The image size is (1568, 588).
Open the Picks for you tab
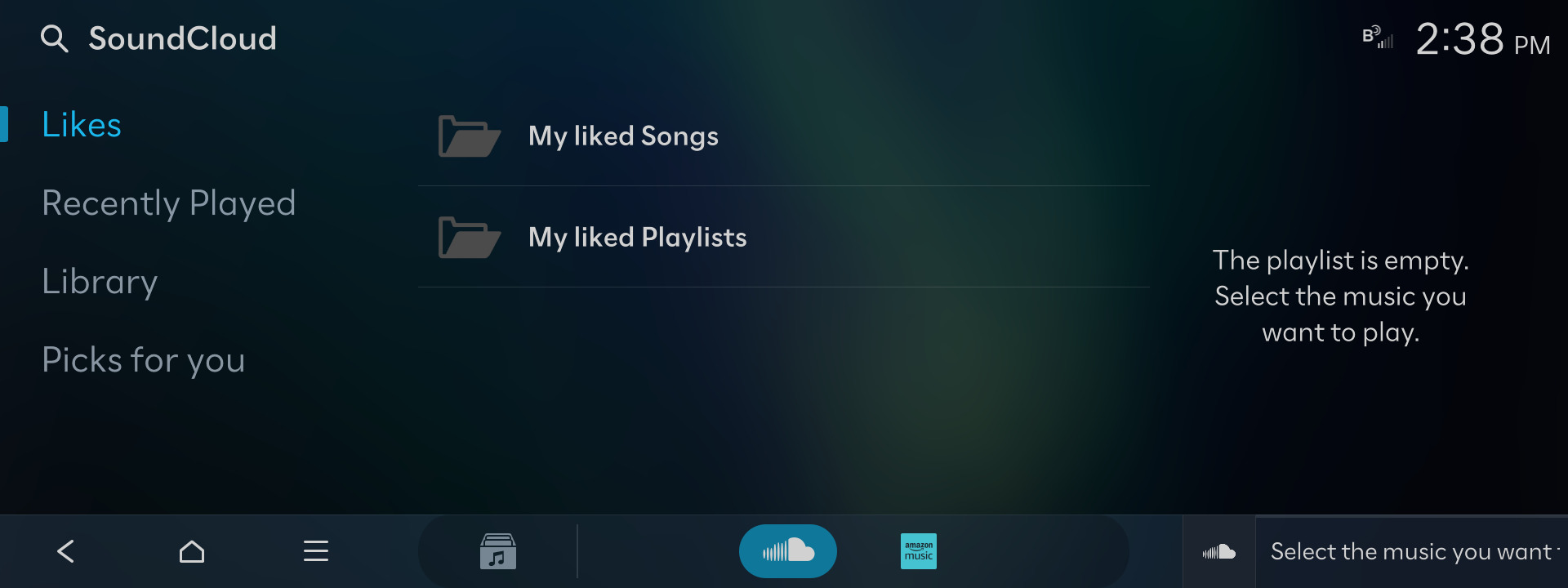point(144,360)
